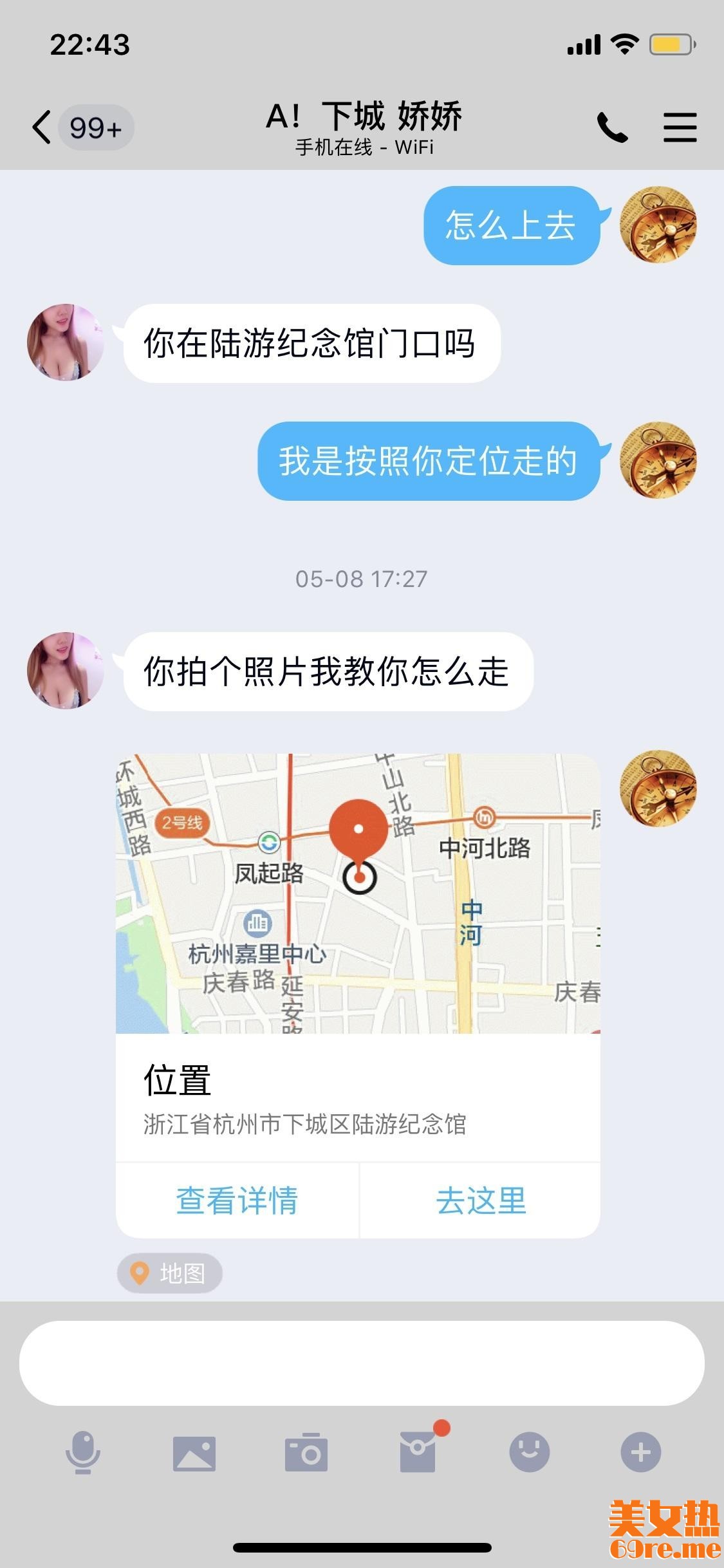Tap 查看详情 on the location card
Viewport: 724px width, 1568px height.
coord(237,1200)
